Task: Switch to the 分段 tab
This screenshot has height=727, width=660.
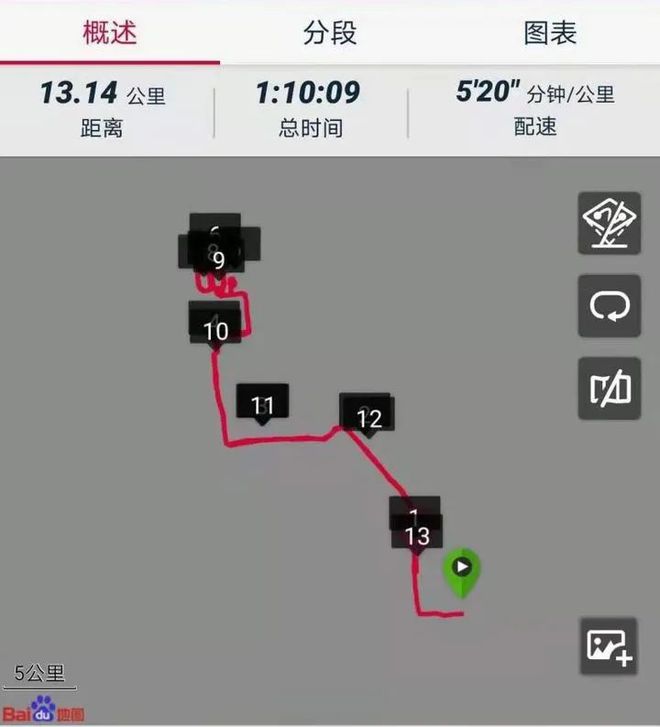Action: [x=330, y=33]
